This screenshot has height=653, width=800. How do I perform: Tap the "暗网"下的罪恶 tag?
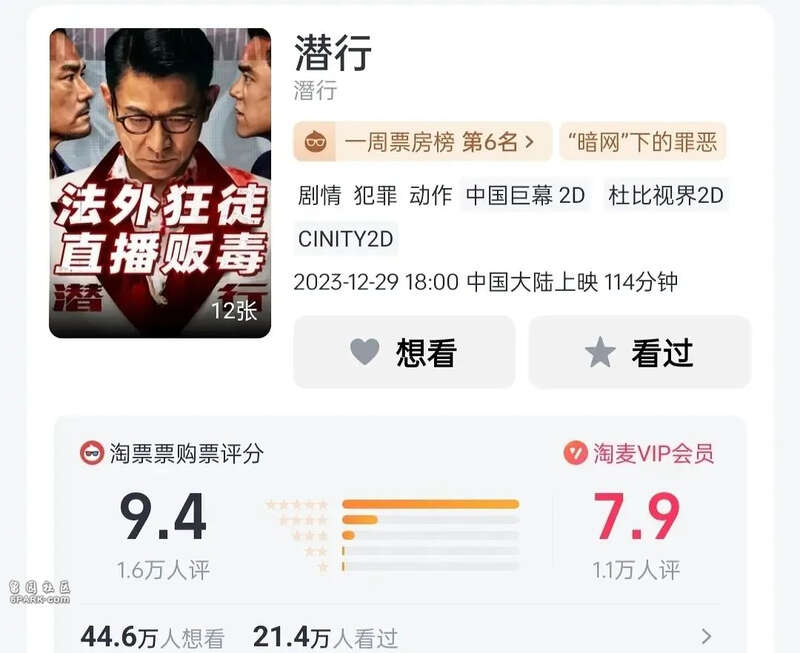642,142
